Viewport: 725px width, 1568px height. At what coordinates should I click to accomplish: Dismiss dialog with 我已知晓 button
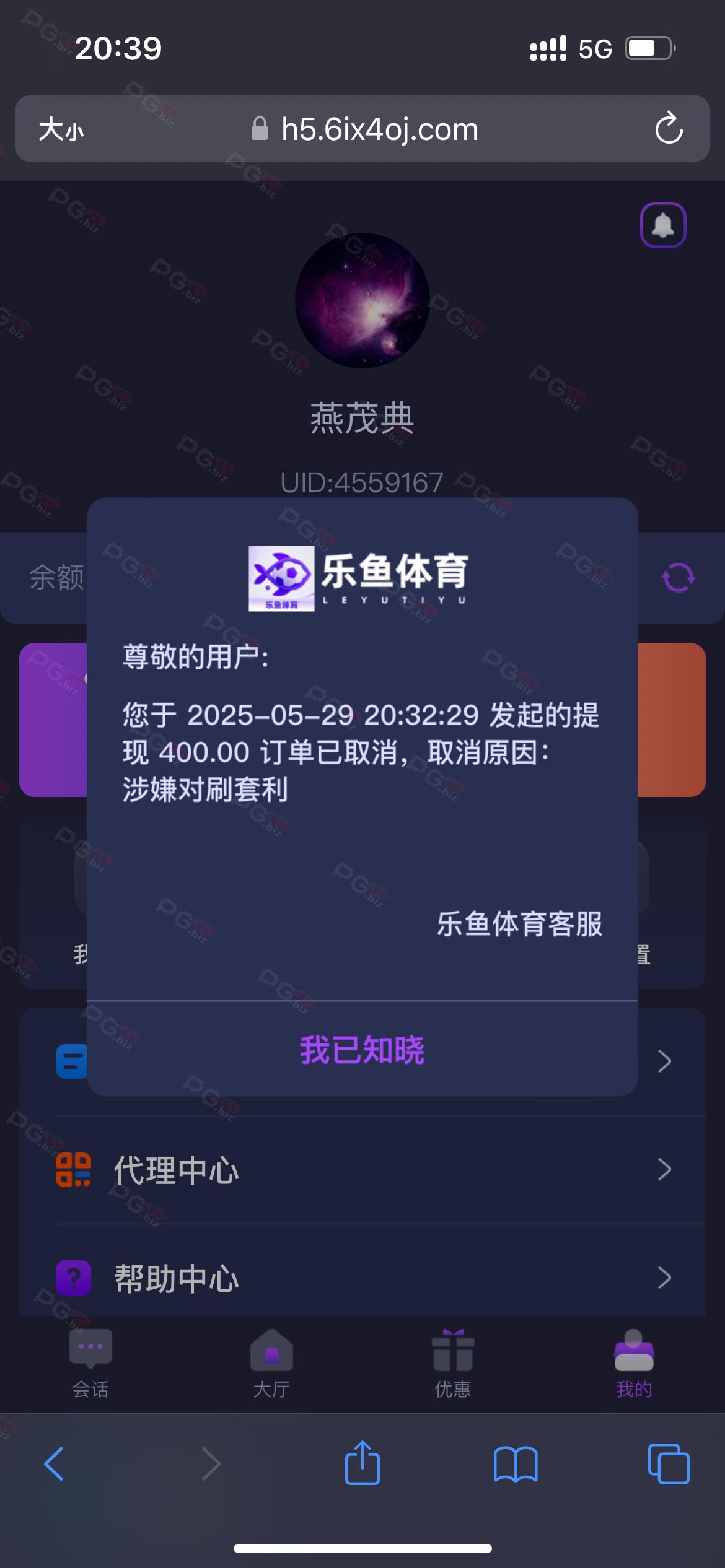(362, 1050)
